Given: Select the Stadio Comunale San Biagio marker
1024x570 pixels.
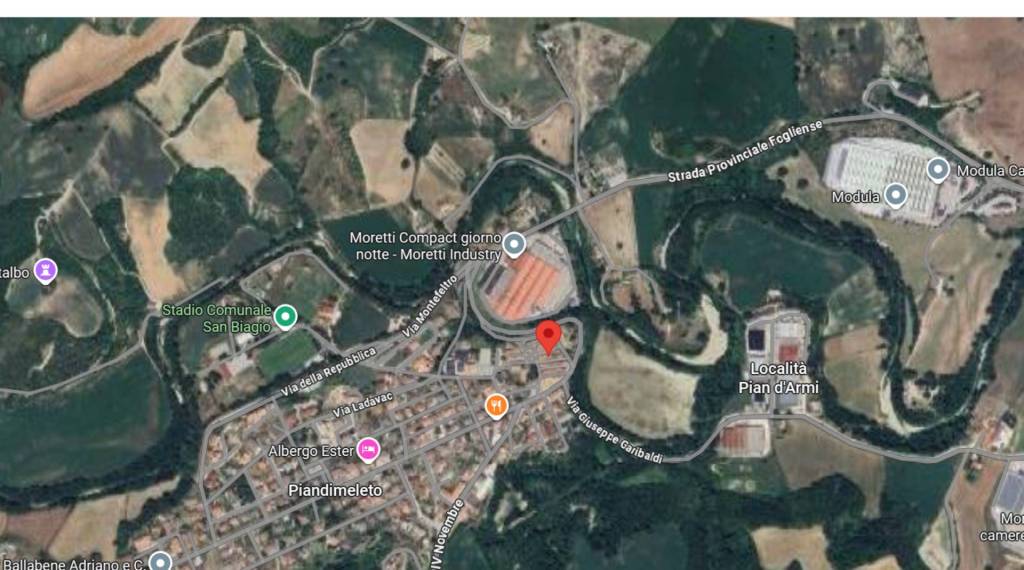Looking at the screenshot, I should [x=286, y=317].
